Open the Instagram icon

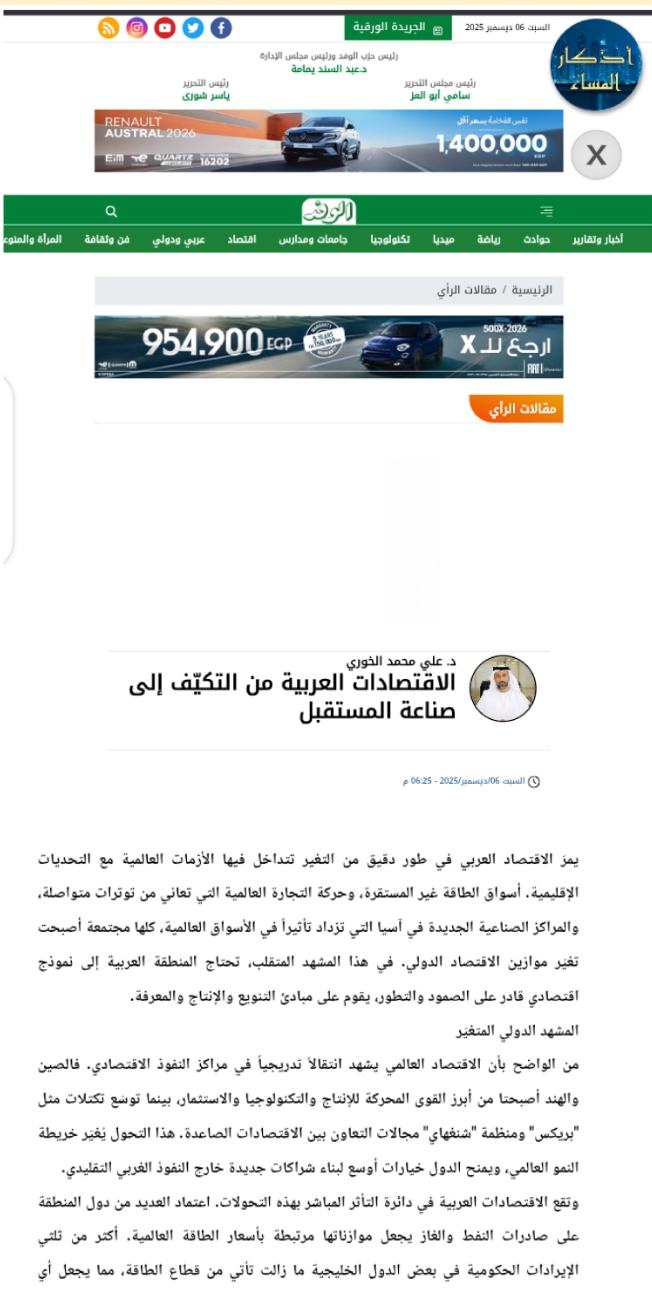[137, 28]
